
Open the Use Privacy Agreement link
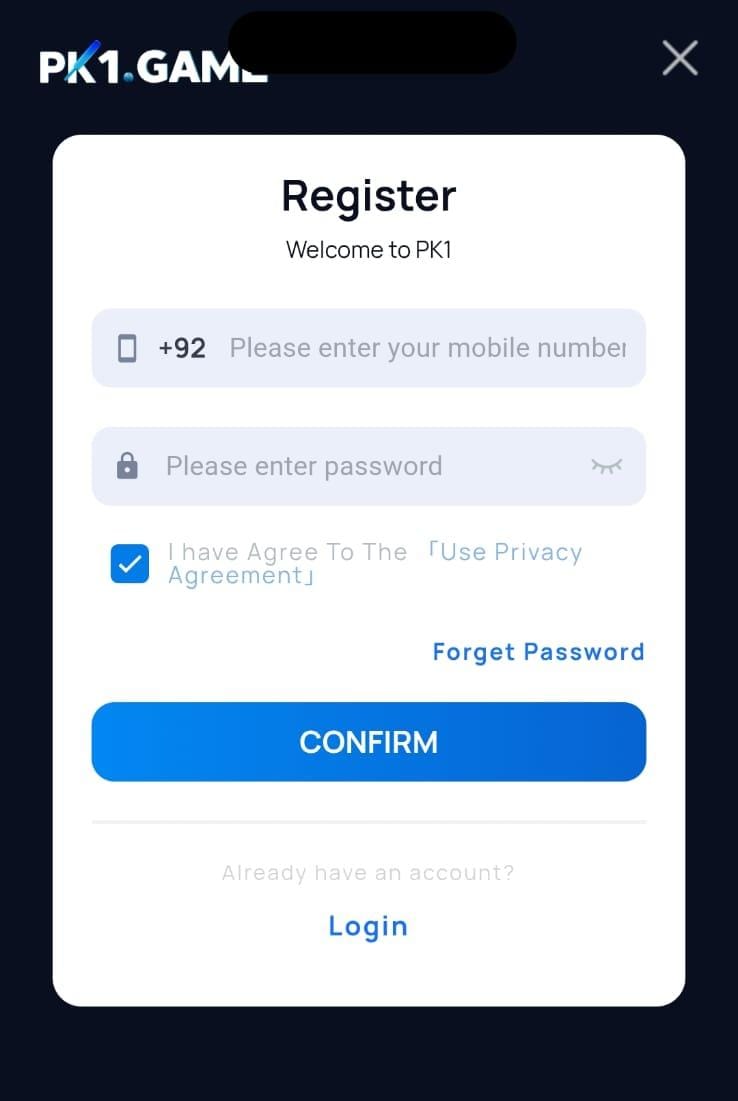coord(505,552)
